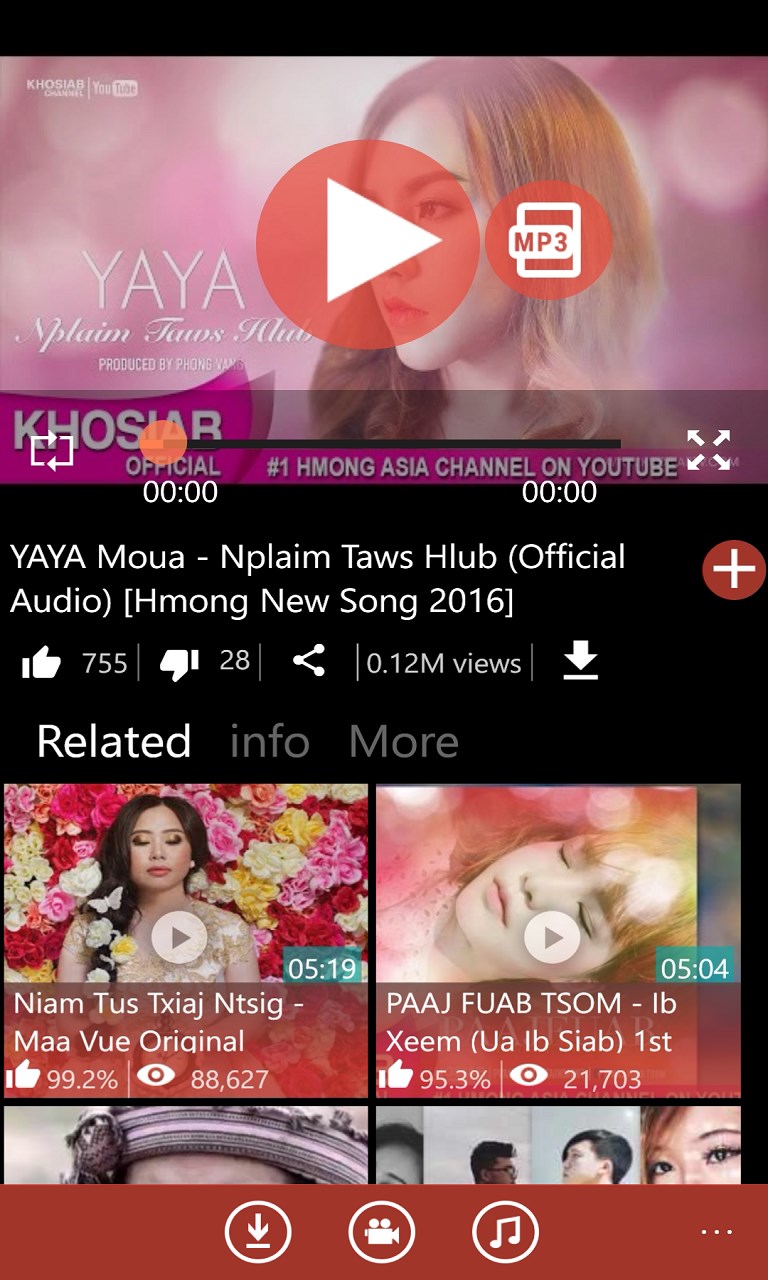Like this video with thumbs up
Screen dimensions: 768x1280
point(42,662)
